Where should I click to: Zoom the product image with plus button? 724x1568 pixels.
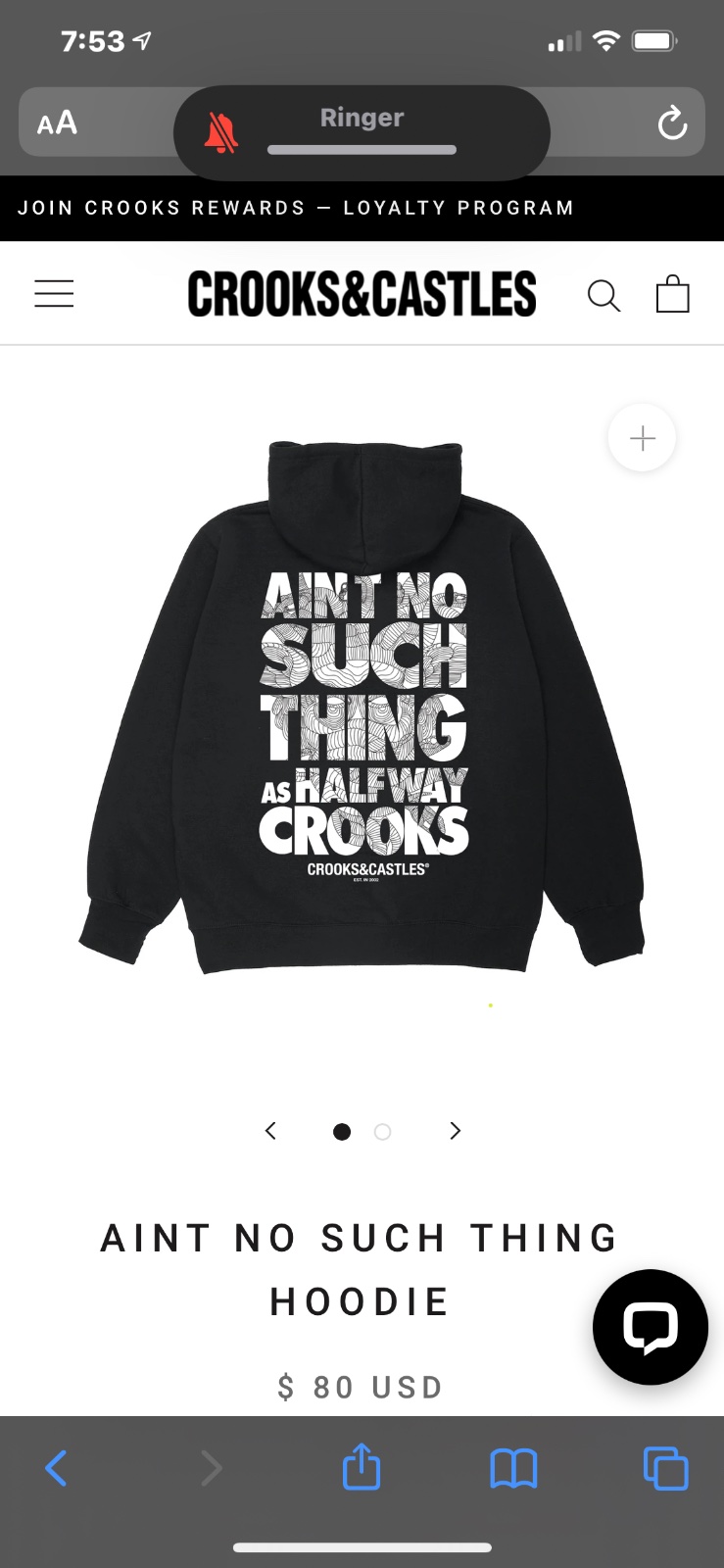(642, 438)
